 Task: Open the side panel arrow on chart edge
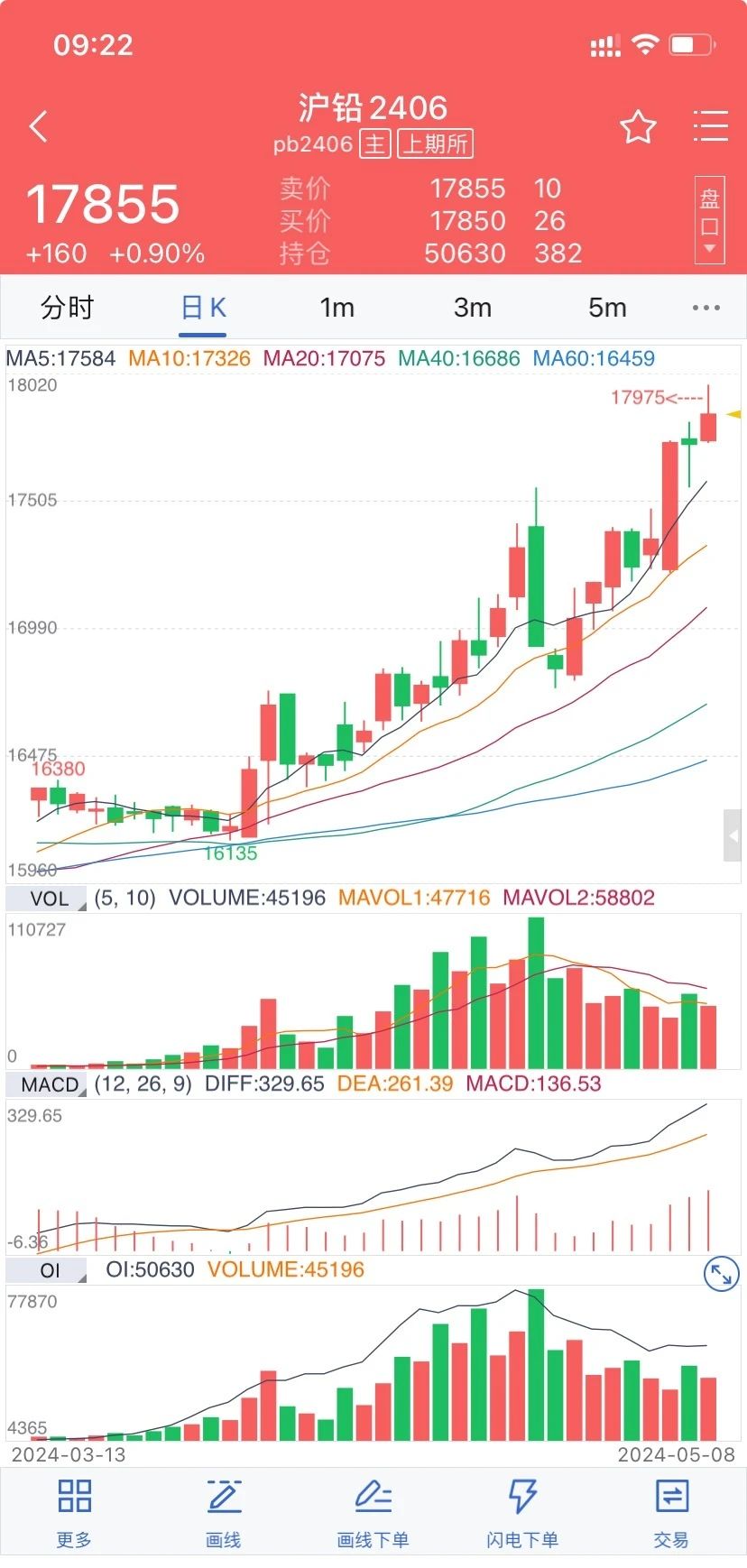(733, 836)
